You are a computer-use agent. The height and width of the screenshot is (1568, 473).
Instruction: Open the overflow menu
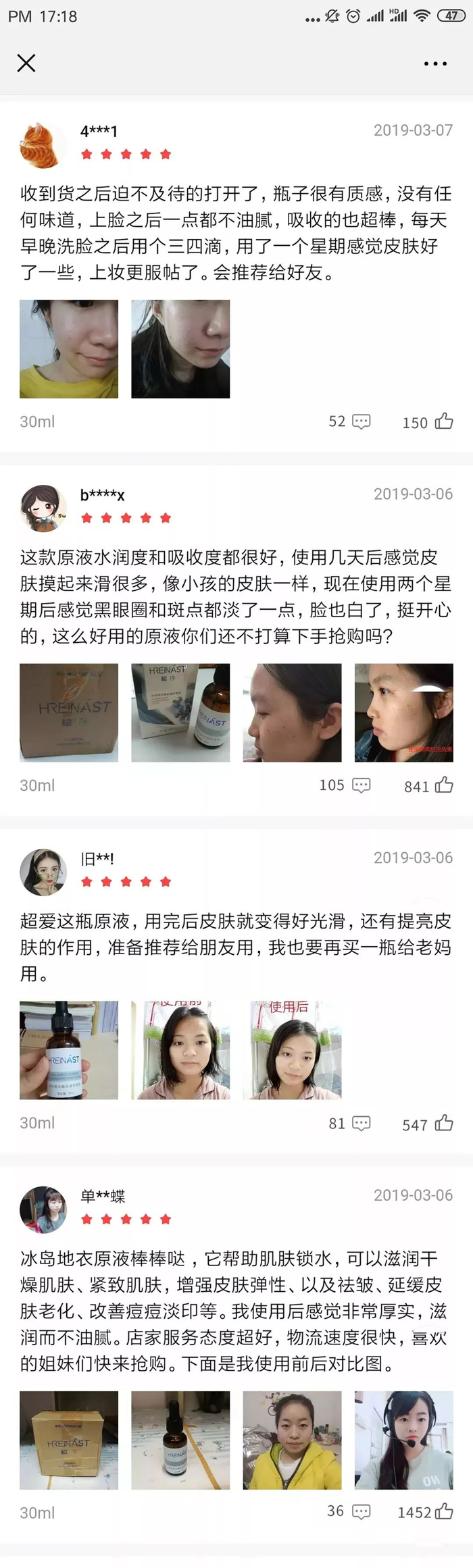pos(435,63)
